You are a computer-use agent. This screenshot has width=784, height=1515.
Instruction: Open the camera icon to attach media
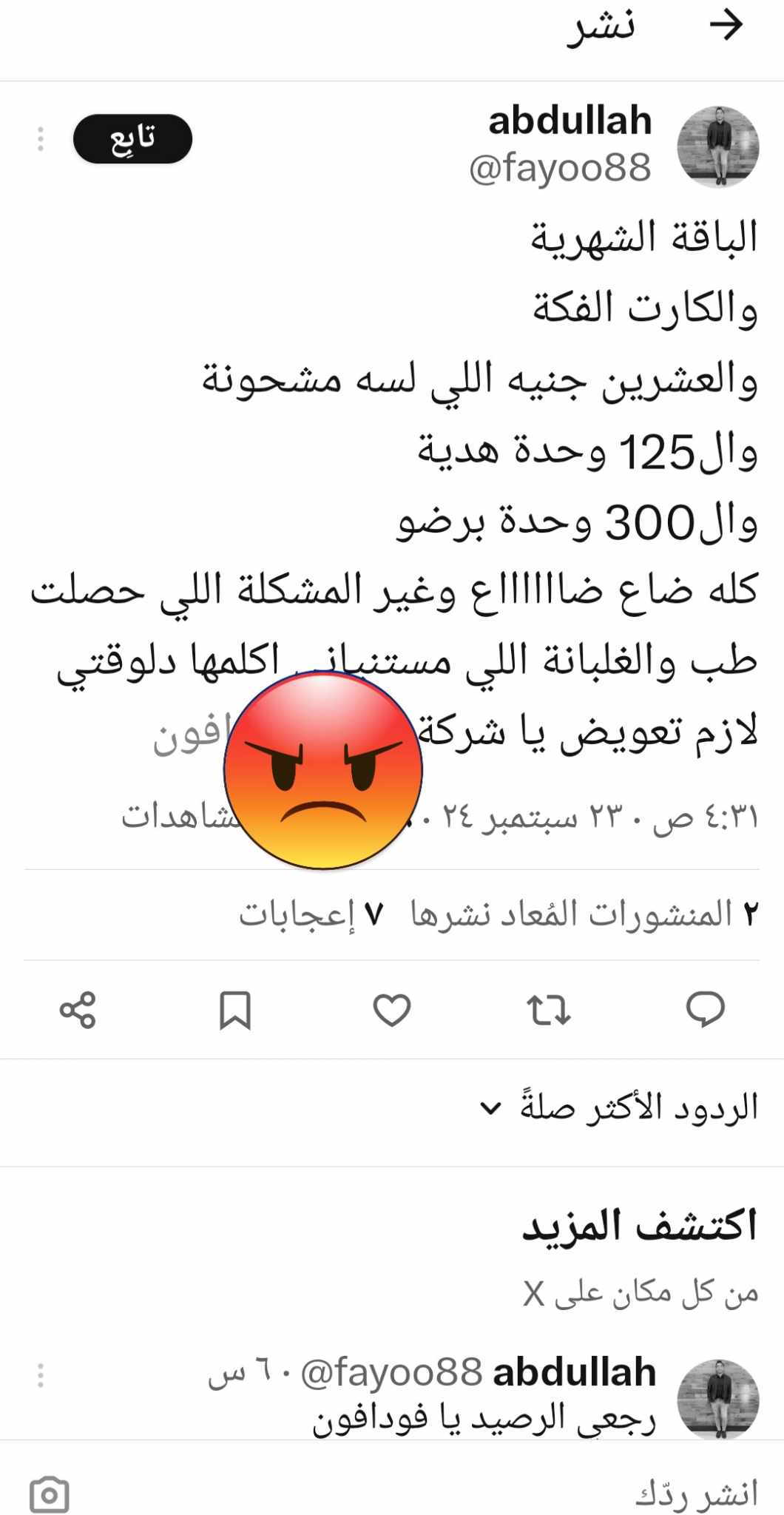[x=50, y=1496]
